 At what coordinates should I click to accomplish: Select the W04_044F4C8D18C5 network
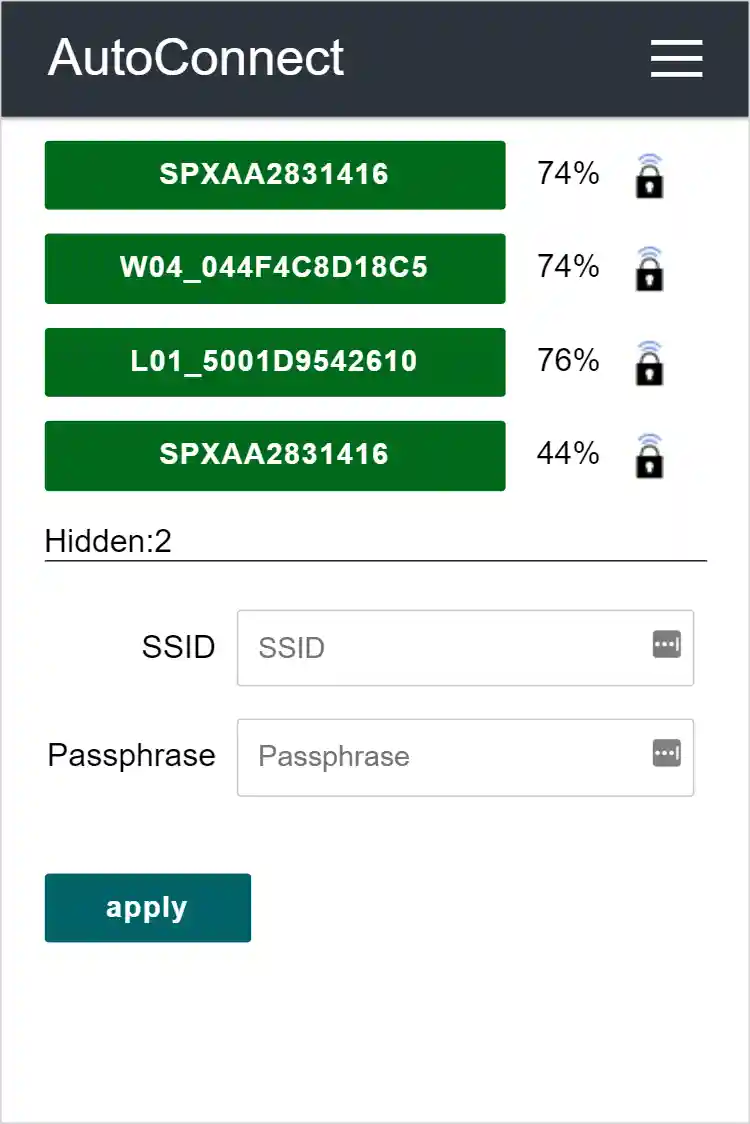[274, 268]
